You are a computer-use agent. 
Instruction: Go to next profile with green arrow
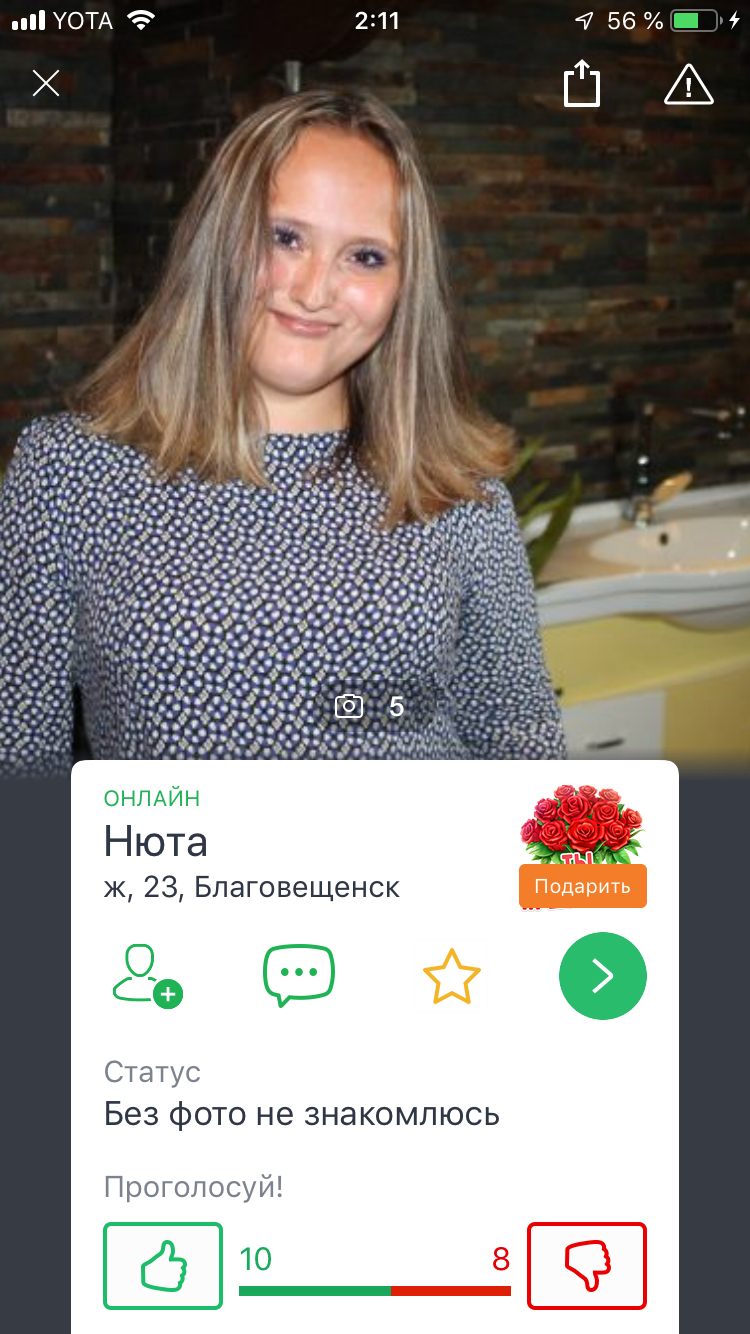(602, 977)
